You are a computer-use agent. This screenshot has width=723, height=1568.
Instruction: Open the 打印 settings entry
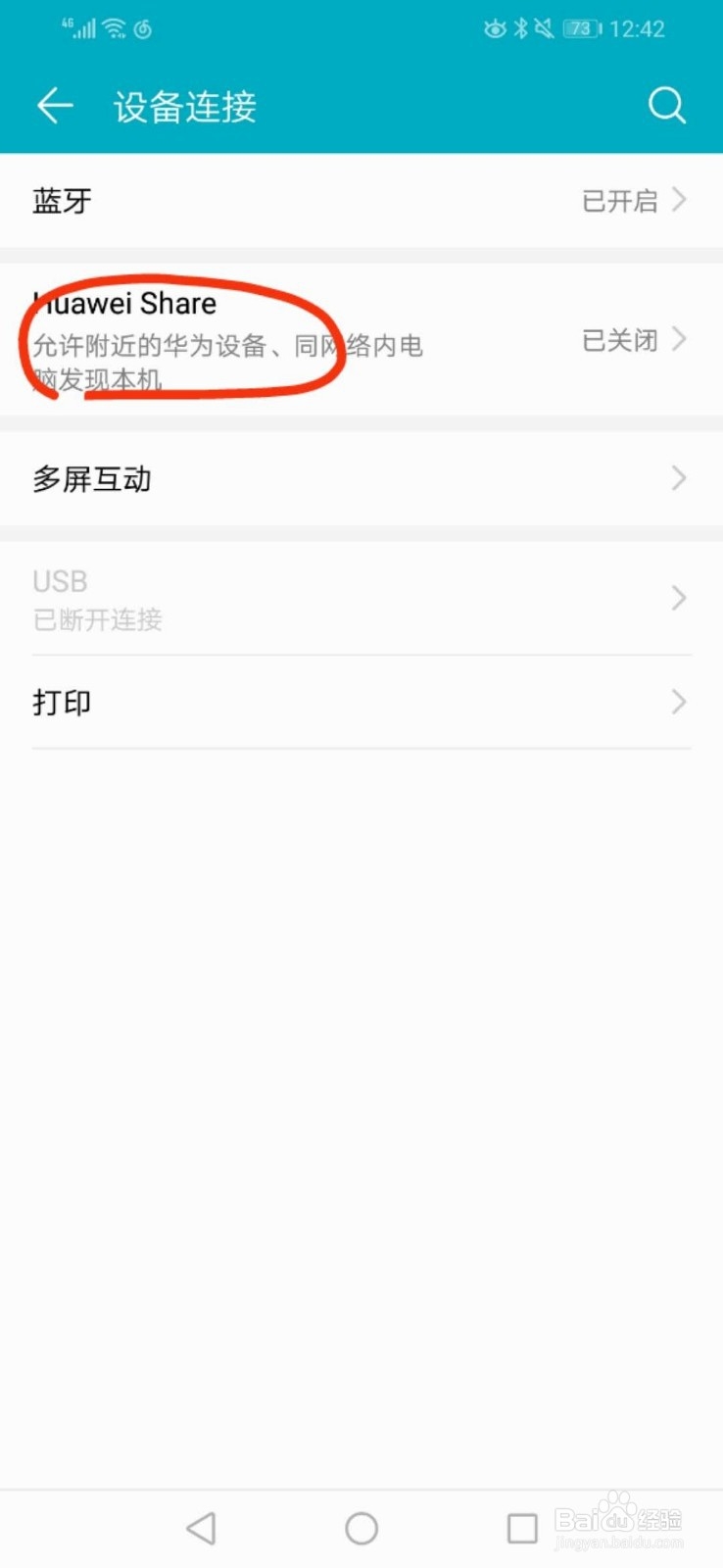pos(294,702)
